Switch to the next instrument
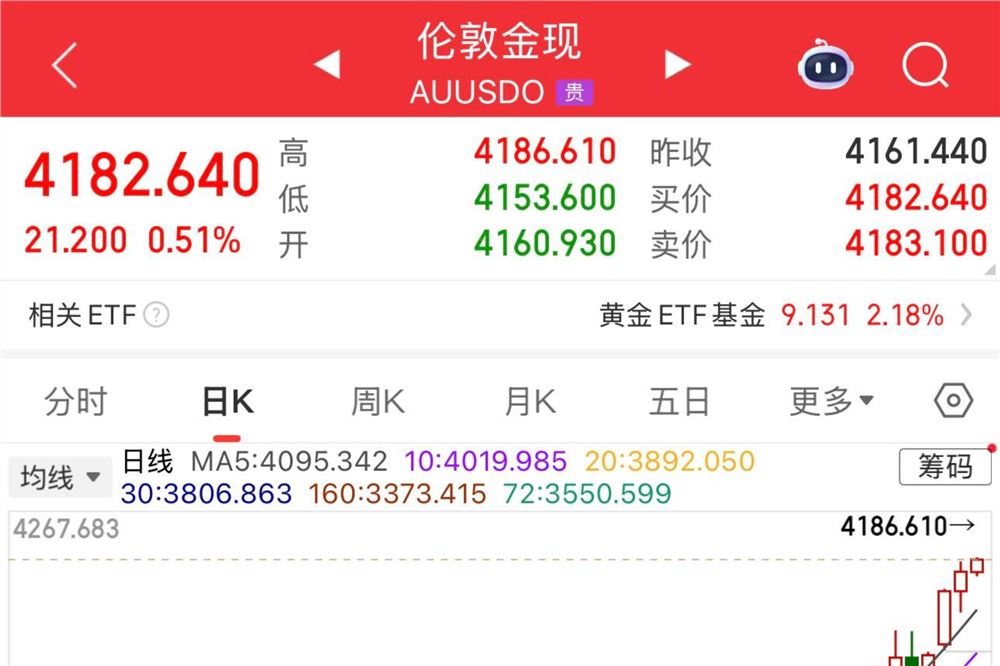 pyautogui.click(x=677, y=65)
